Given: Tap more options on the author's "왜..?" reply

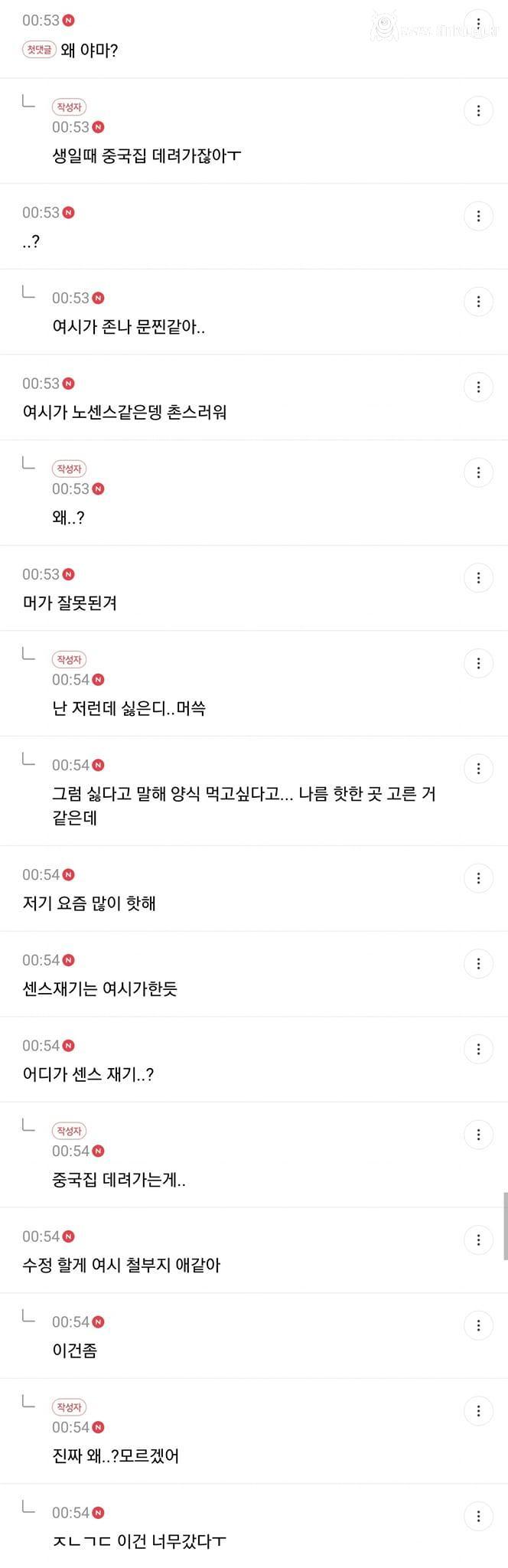Looking at the screenshot, I should [x=478, y=472].
